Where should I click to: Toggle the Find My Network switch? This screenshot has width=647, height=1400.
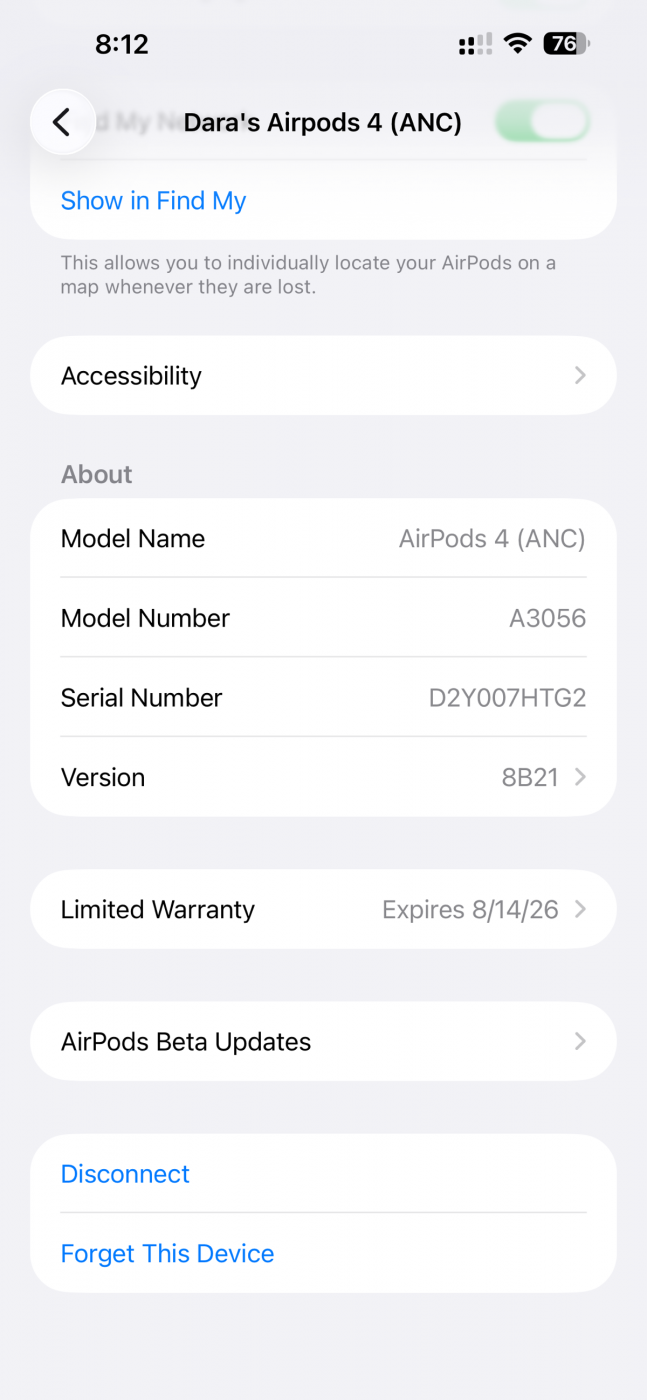(542, 122)
